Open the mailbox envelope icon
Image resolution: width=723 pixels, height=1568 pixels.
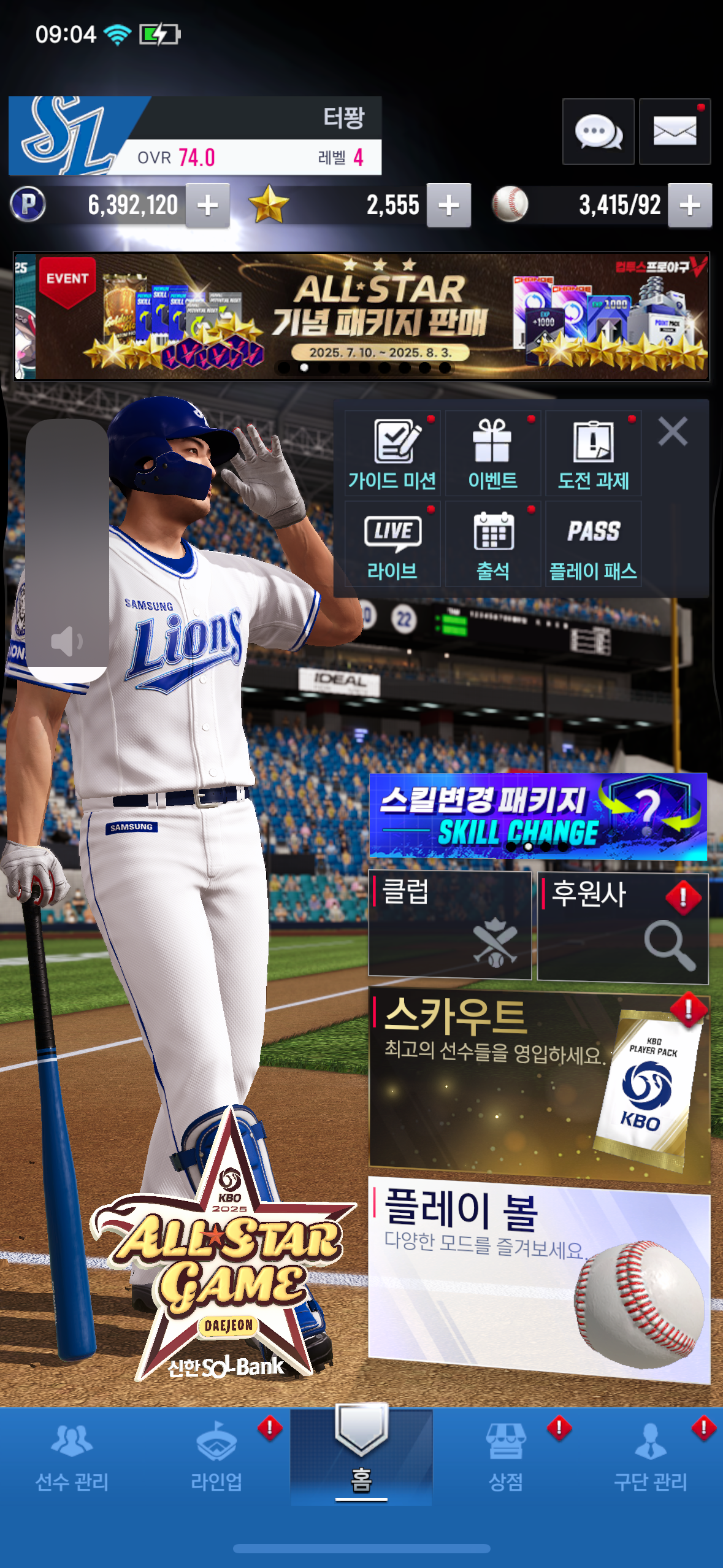click(675, 131)
